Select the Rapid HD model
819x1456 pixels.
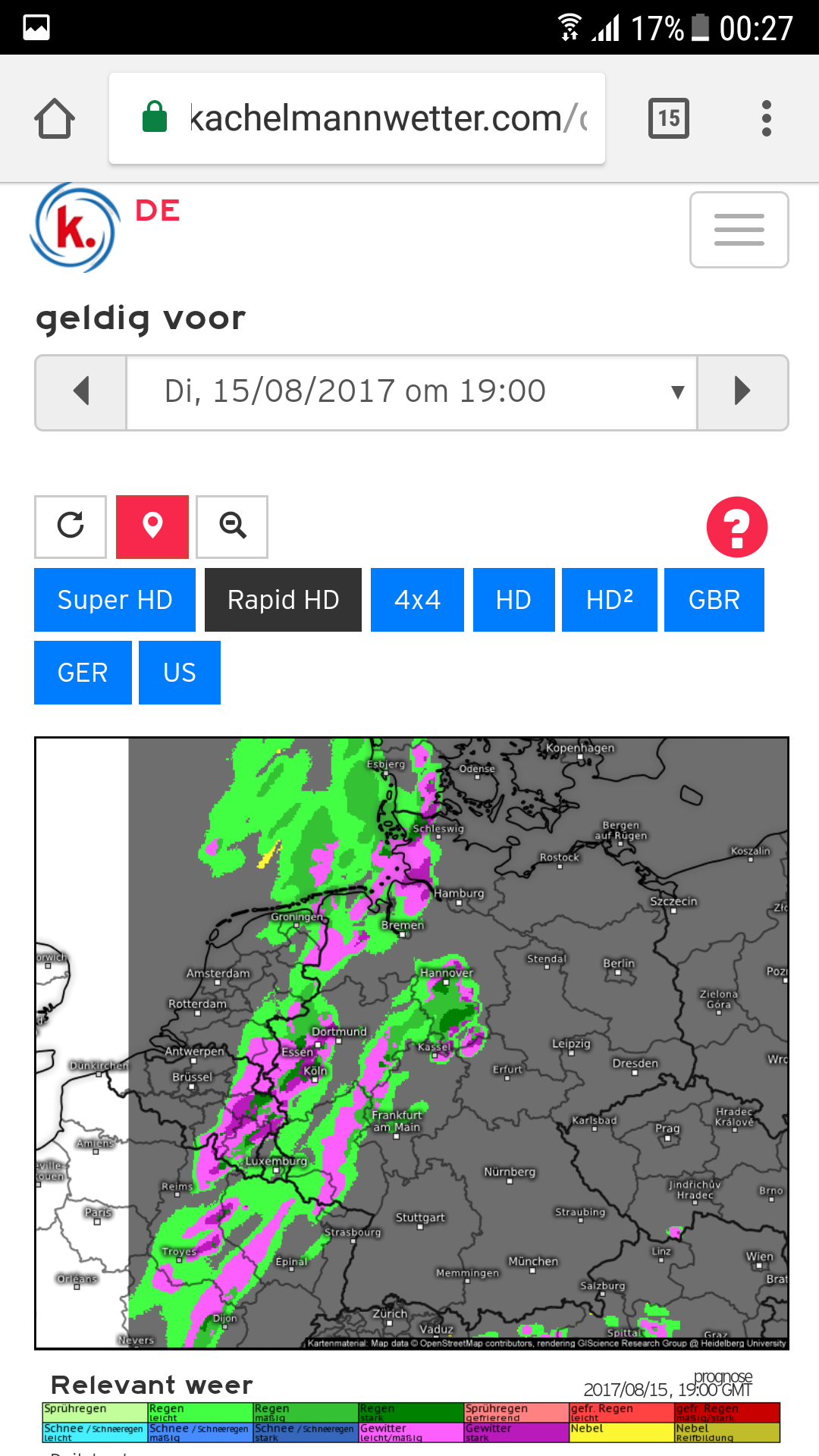pos(283,600)
